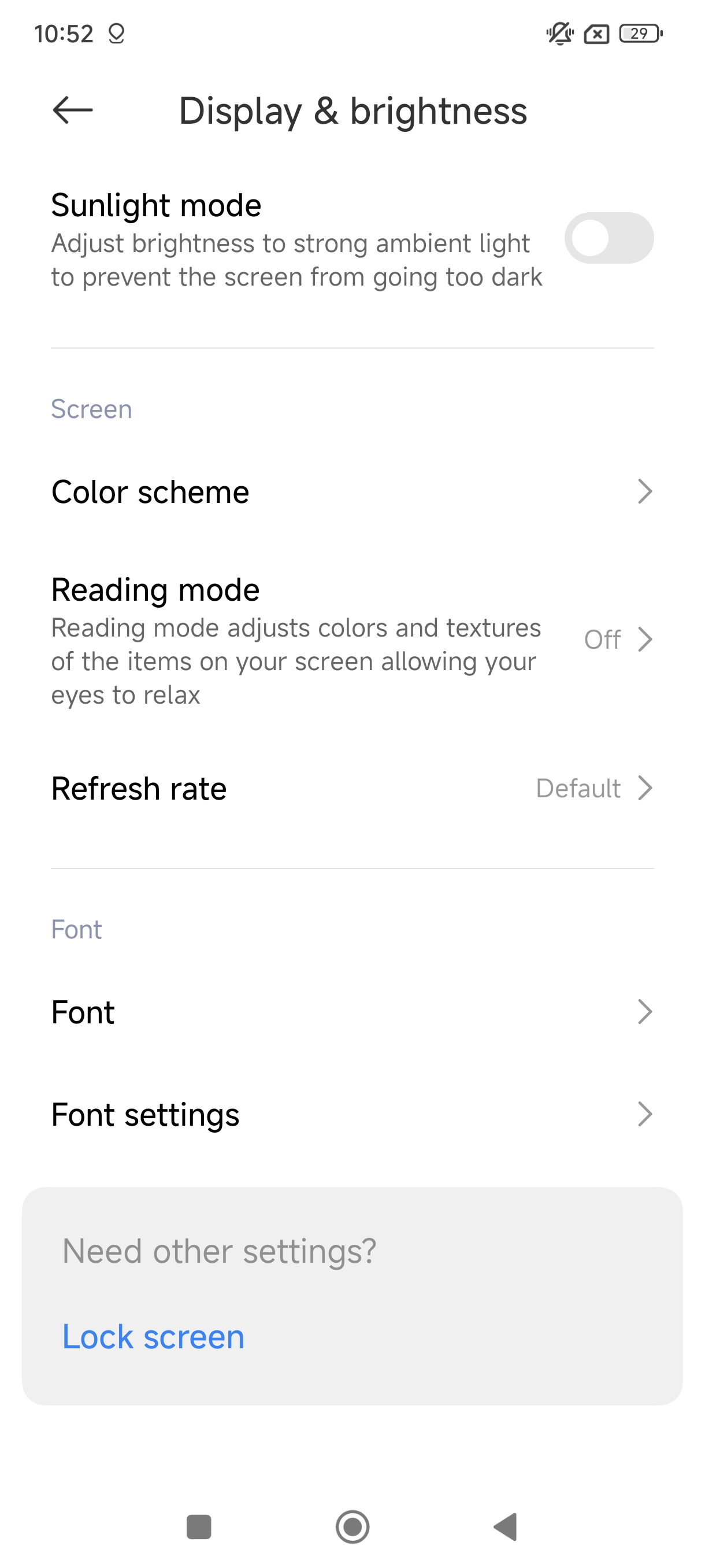This screenshot has width=705, height=1568.
Task: Open Color scheme settings
Action: click(x=351, y=492)
